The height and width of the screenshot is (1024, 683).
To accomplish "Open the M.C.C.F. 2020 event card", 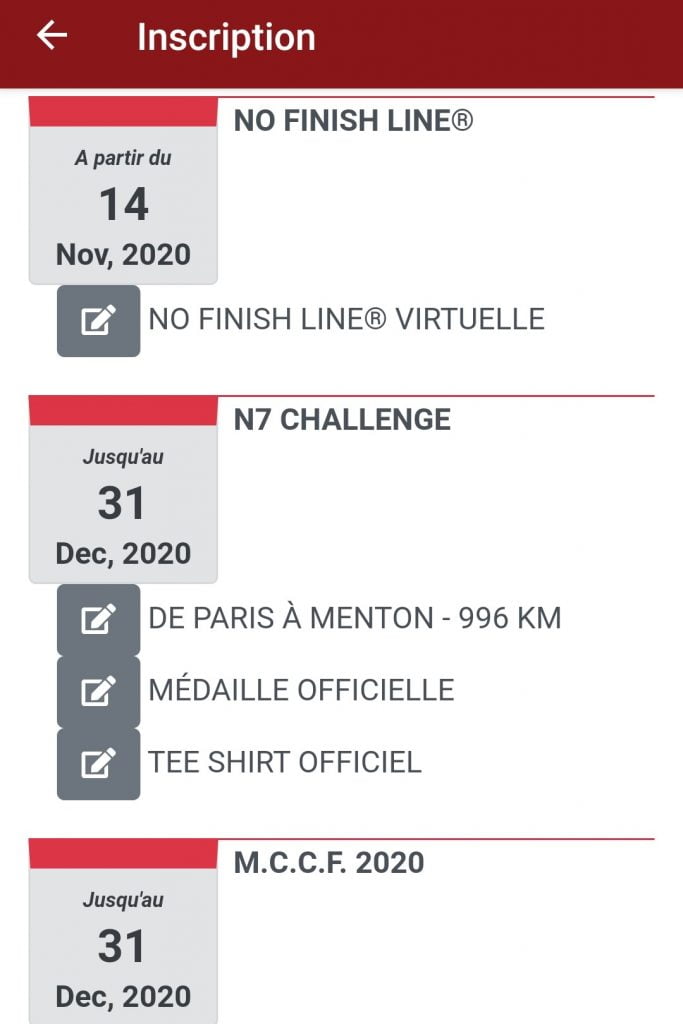I will [328, 863].
